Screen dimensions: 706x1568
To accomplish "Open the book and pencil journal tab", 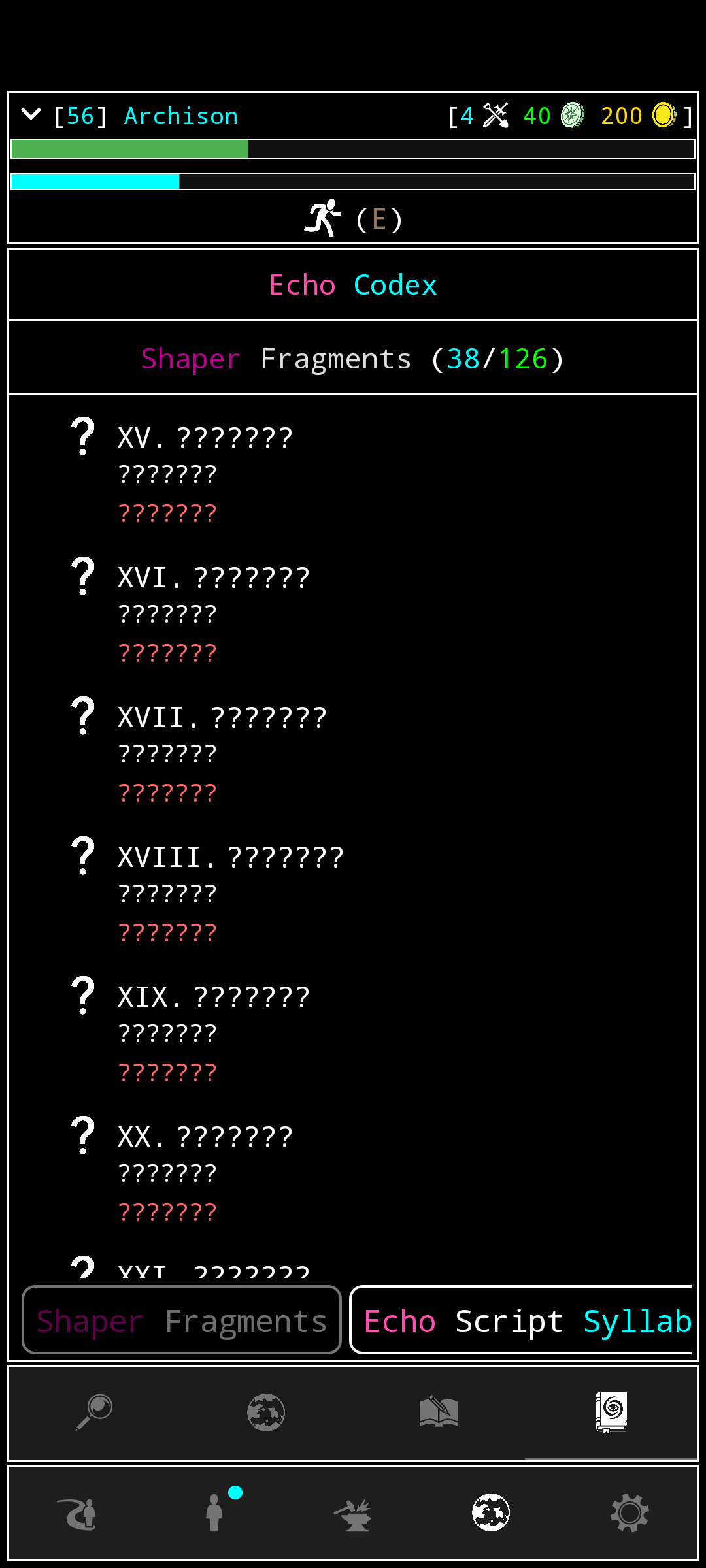I will tap(439, 1413).
